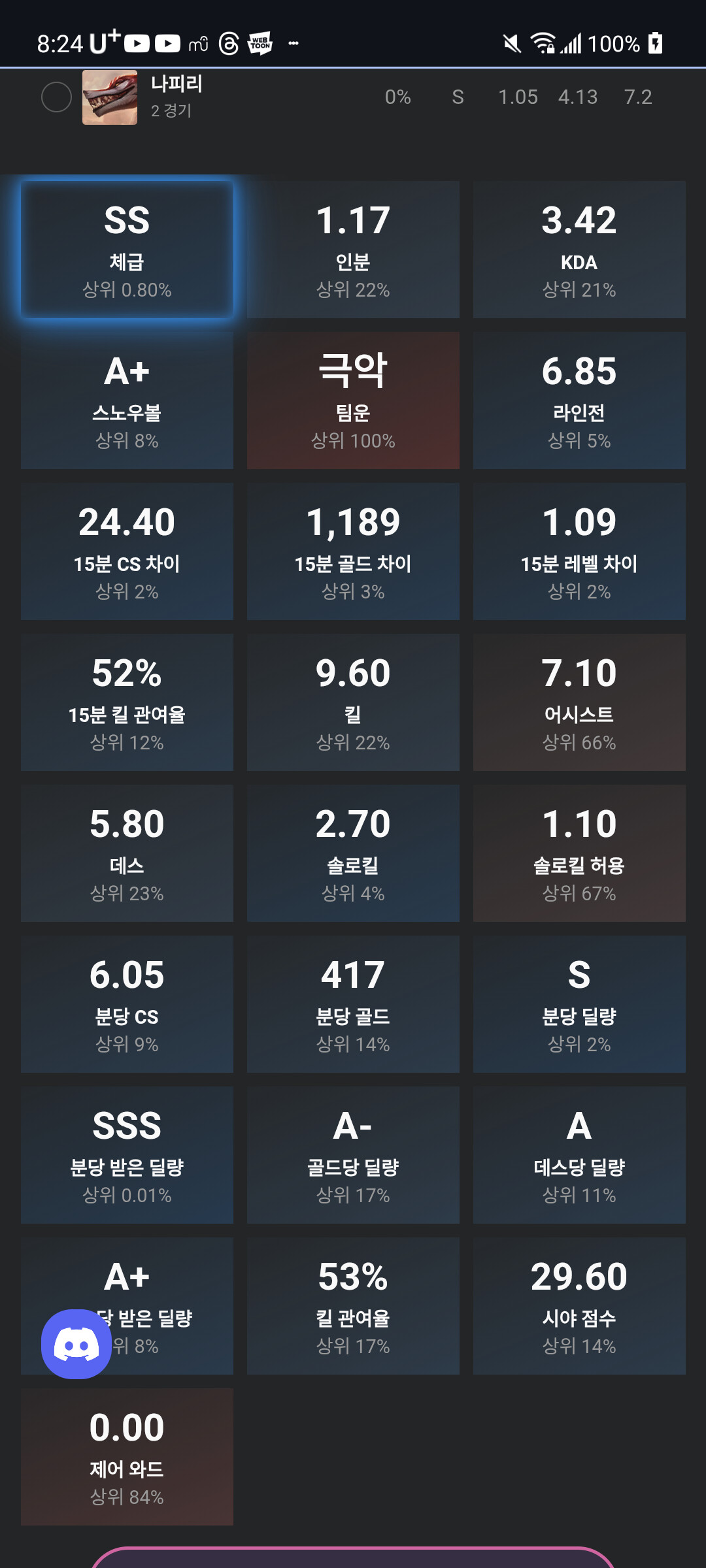
Task: Select the A+ 스노우볼 stat card
Action: [x=127, y=400]
